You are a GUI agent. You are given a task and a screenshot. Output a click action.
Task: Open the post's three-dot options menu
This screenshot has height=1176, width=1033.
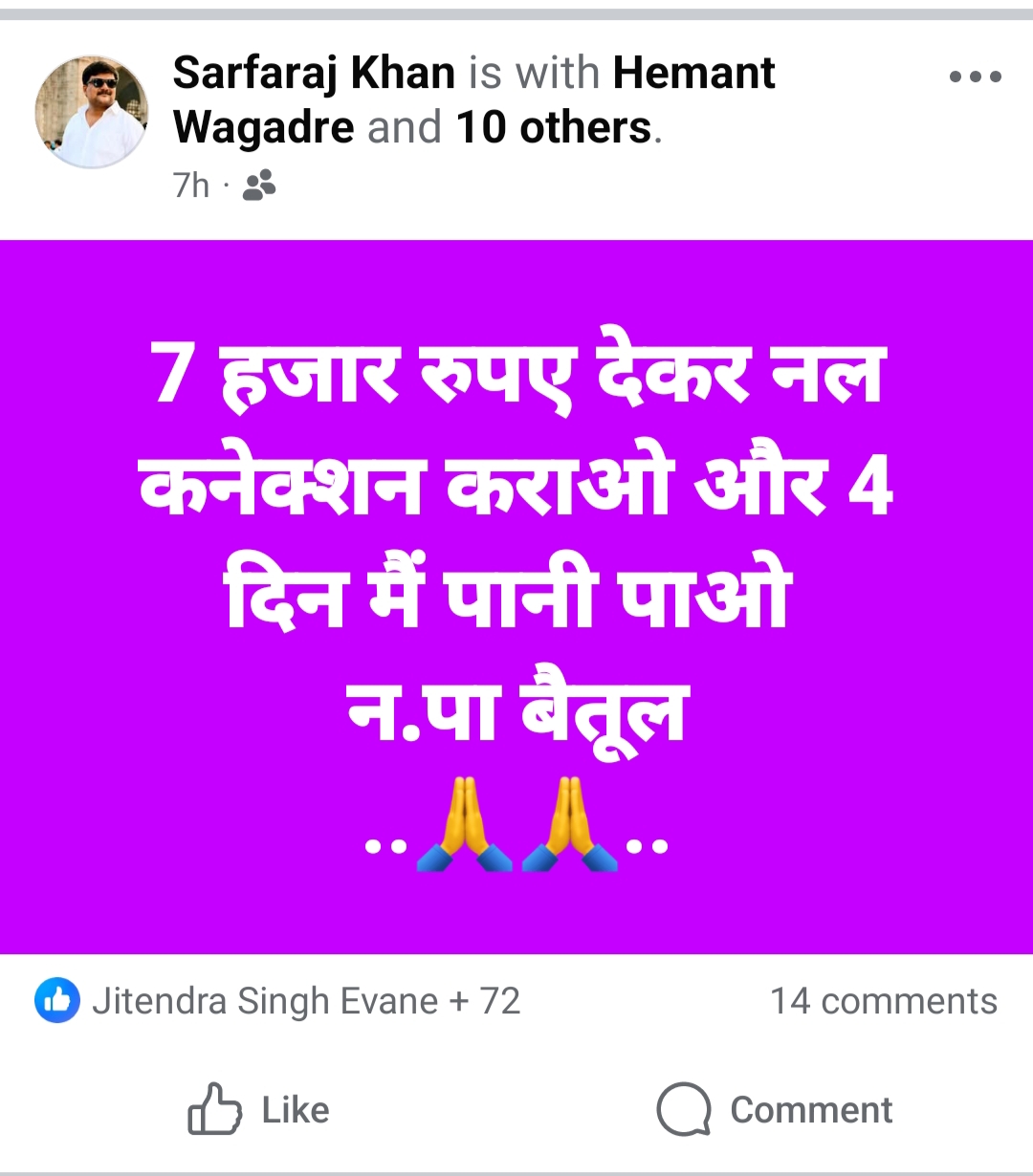(x=975, y=77)
